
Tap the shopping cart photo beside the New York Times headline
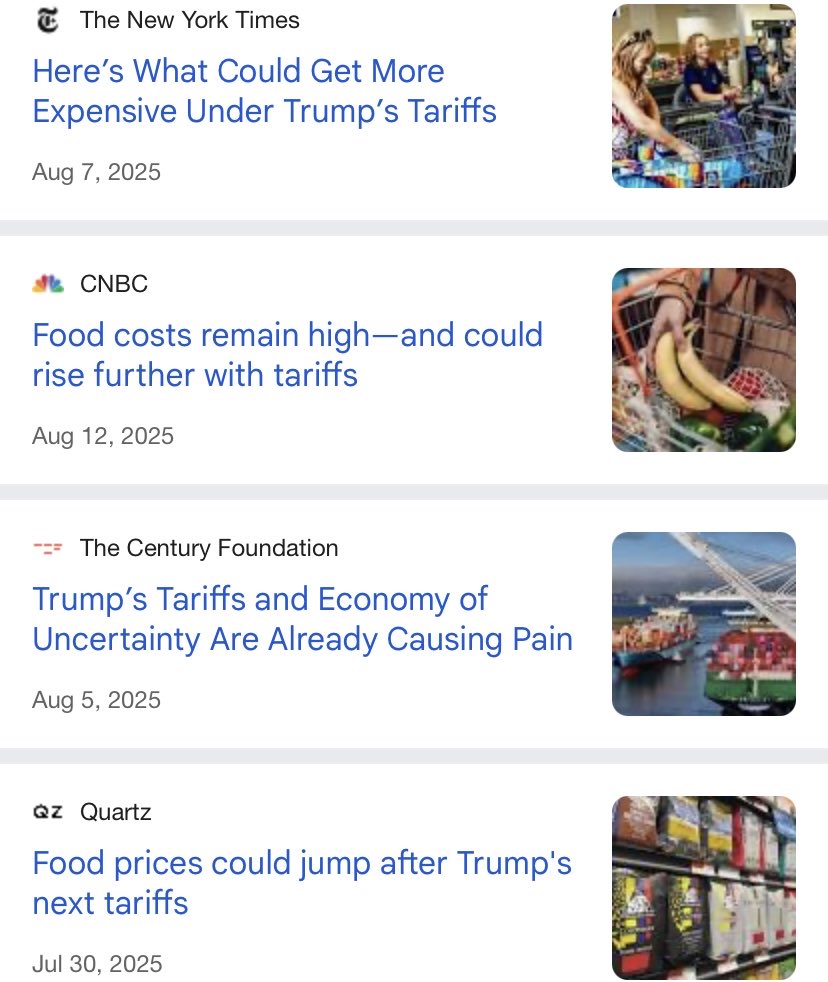point(703,96)
